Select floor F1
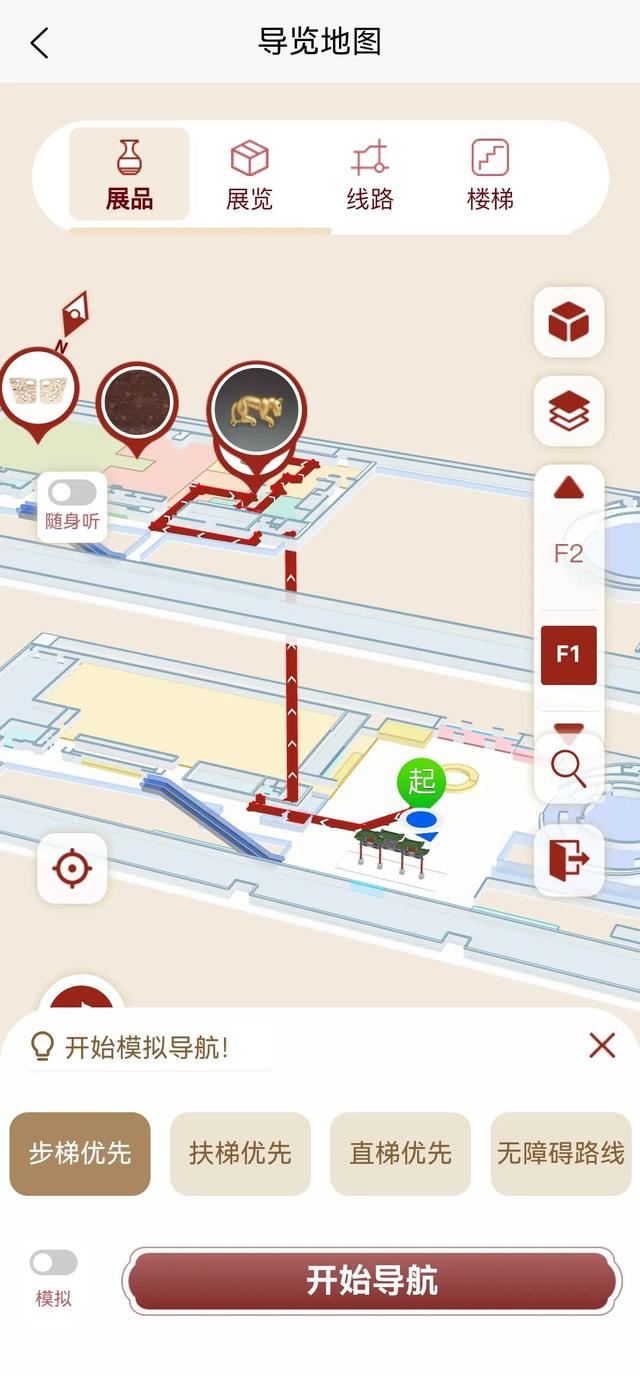 point(568,655)
